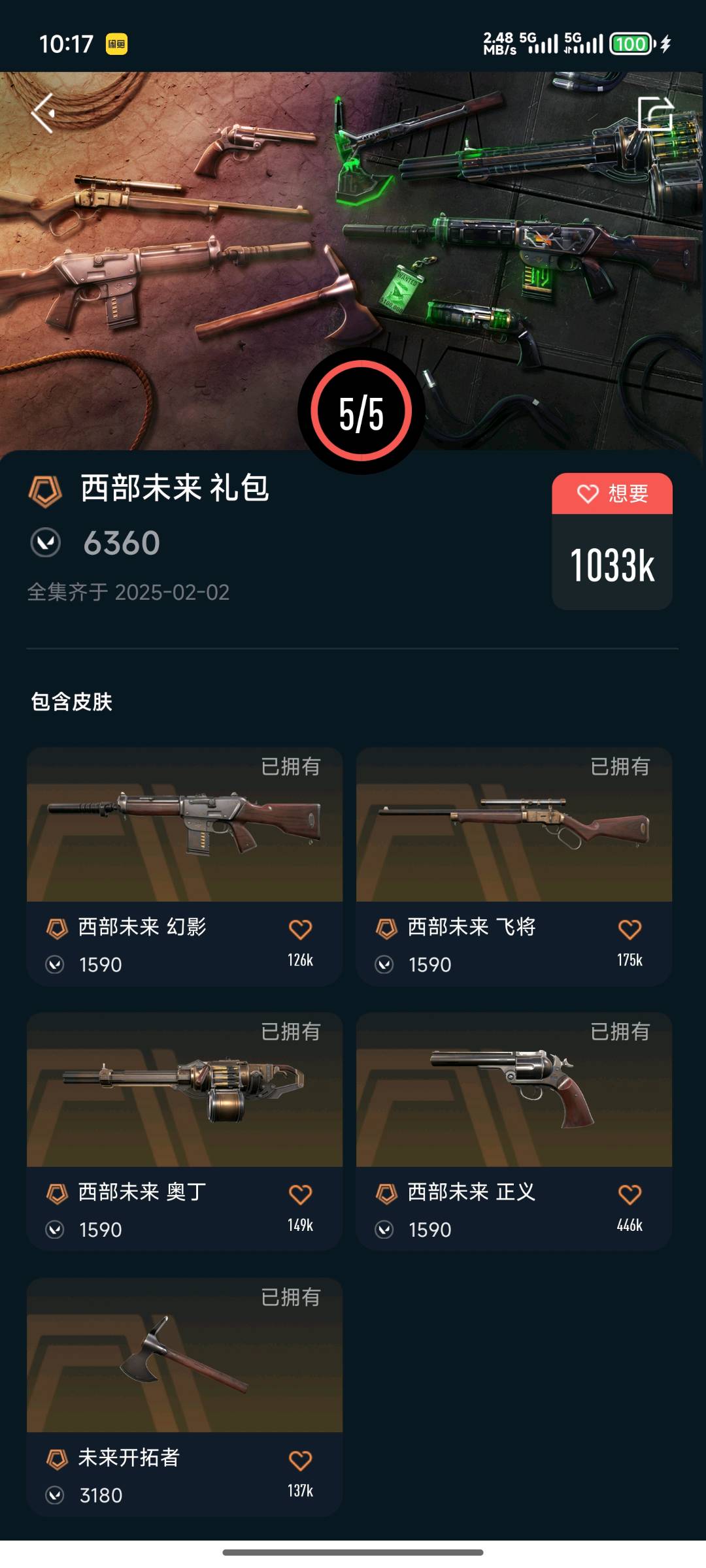
Task: Open the 未来开拓者 melee skin card
Action: (x=184, y=1356)
